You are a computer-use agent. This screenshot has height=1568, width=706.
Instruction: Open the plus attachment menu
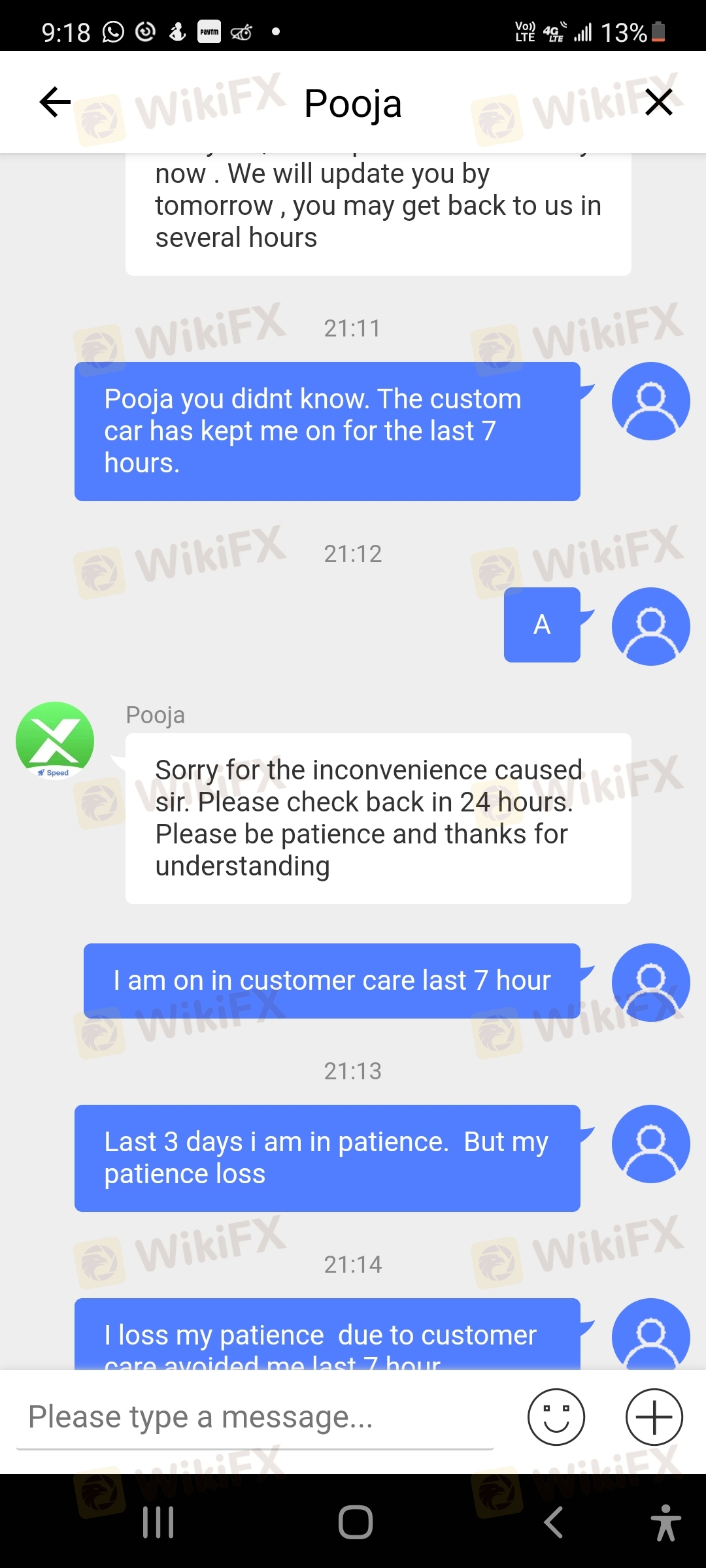point(654,1416)
